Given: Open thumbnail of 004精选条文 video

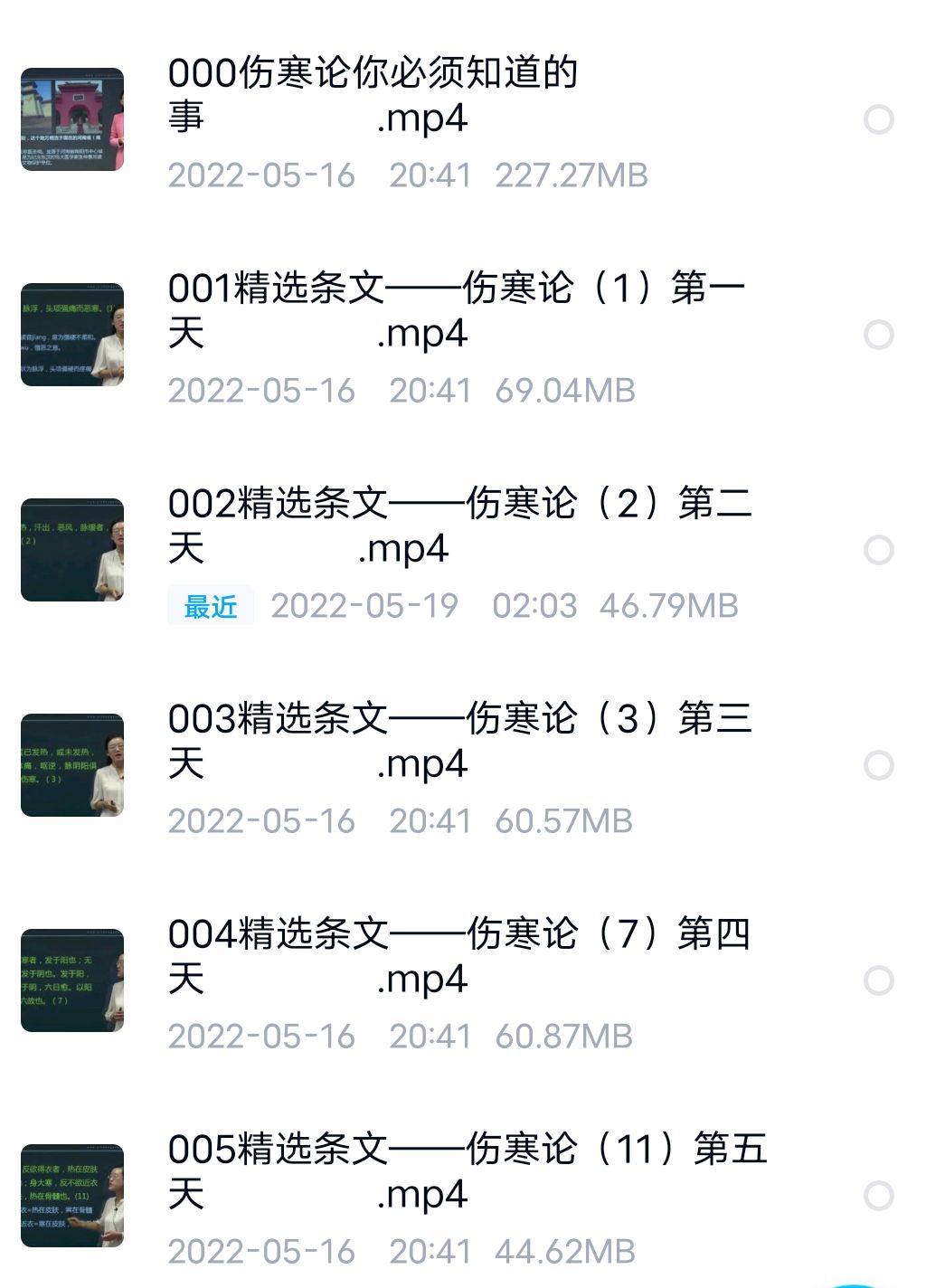Looking at the screenshot, I should [72, 980].
